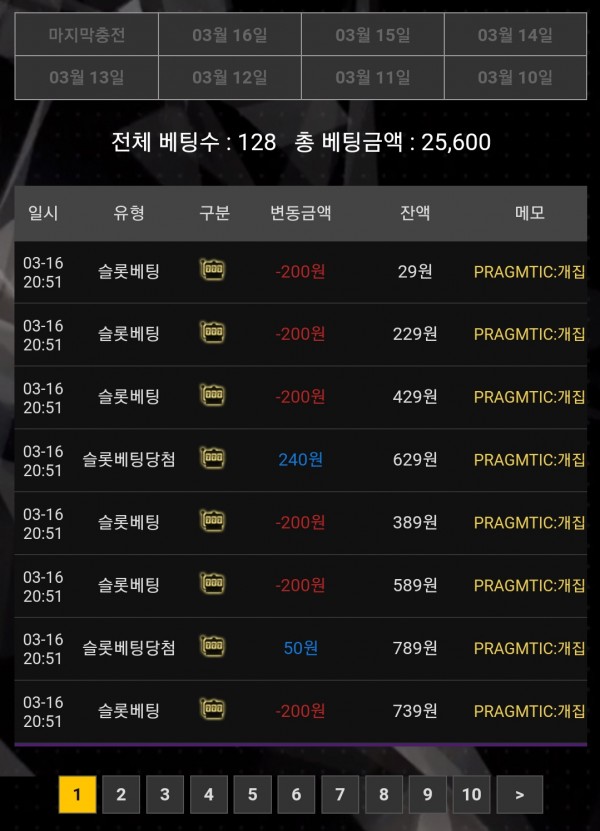Go to page 6
The width and height of the screenshot is (600, 831).
[x=296, y=795]
